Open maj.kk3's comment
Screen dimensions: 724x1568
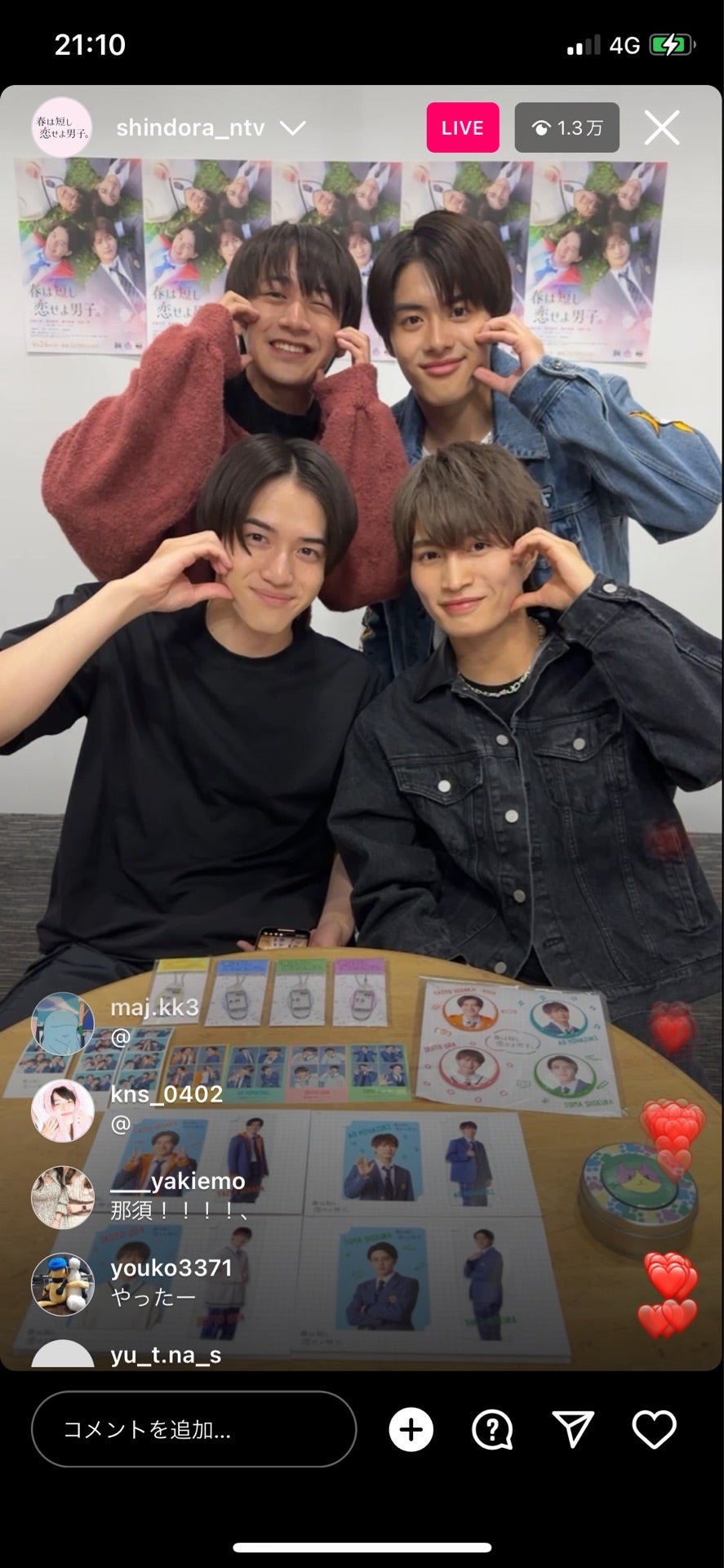pos(154,1021)
